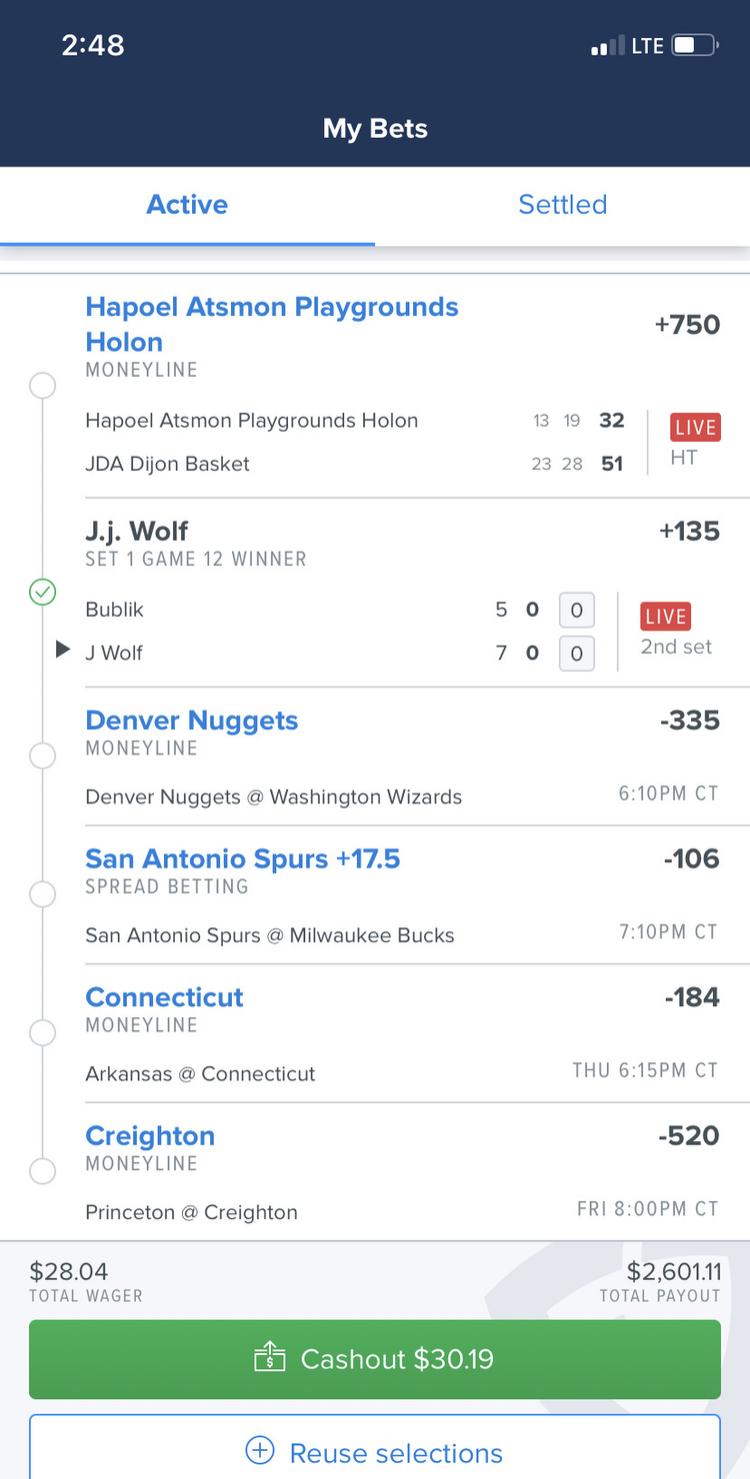Tap the Reuse selections button
750x1479 pixels.
375,1452
